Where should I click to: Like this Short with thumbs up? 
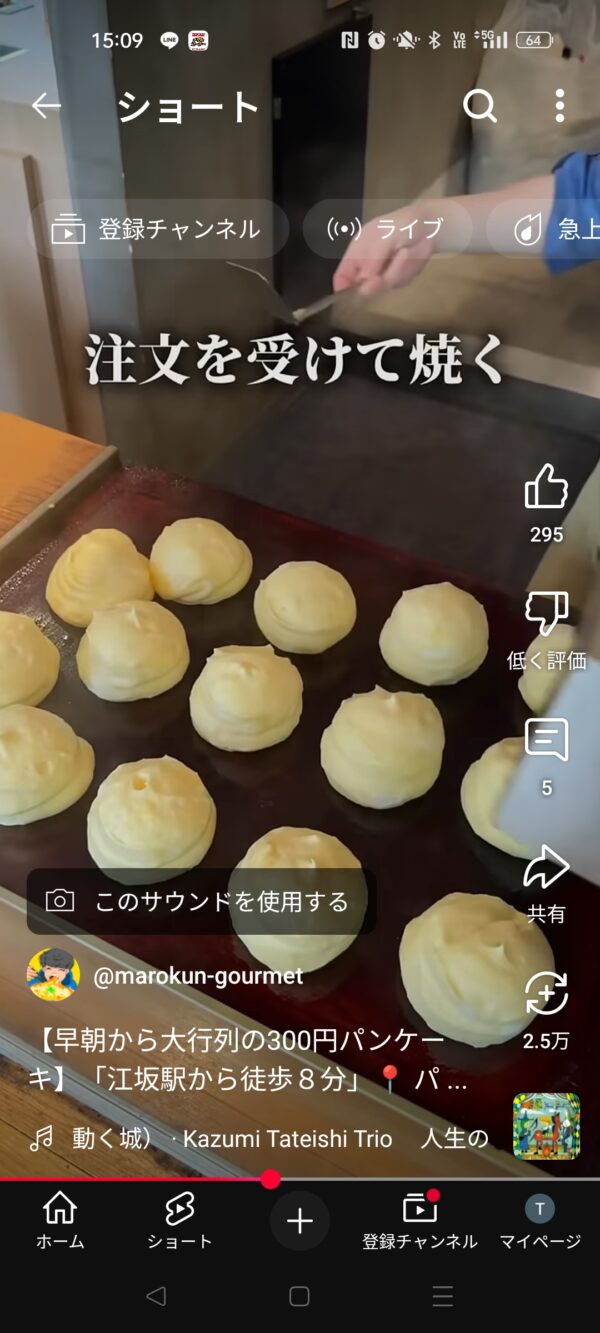click(x=546, y=488)
